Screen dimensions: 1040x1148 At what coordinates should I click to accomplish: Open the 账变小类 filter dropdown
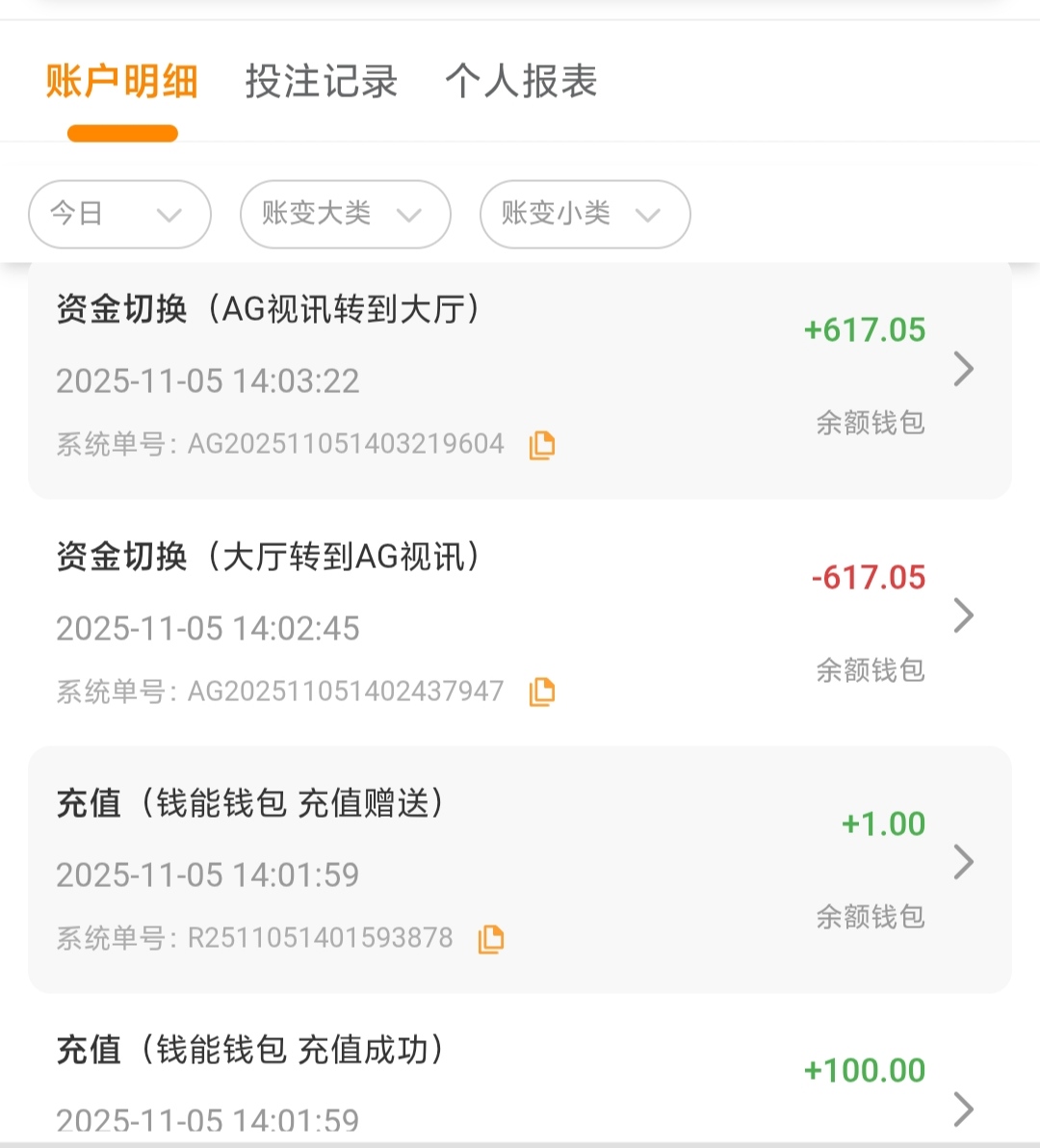coord(585,214)
